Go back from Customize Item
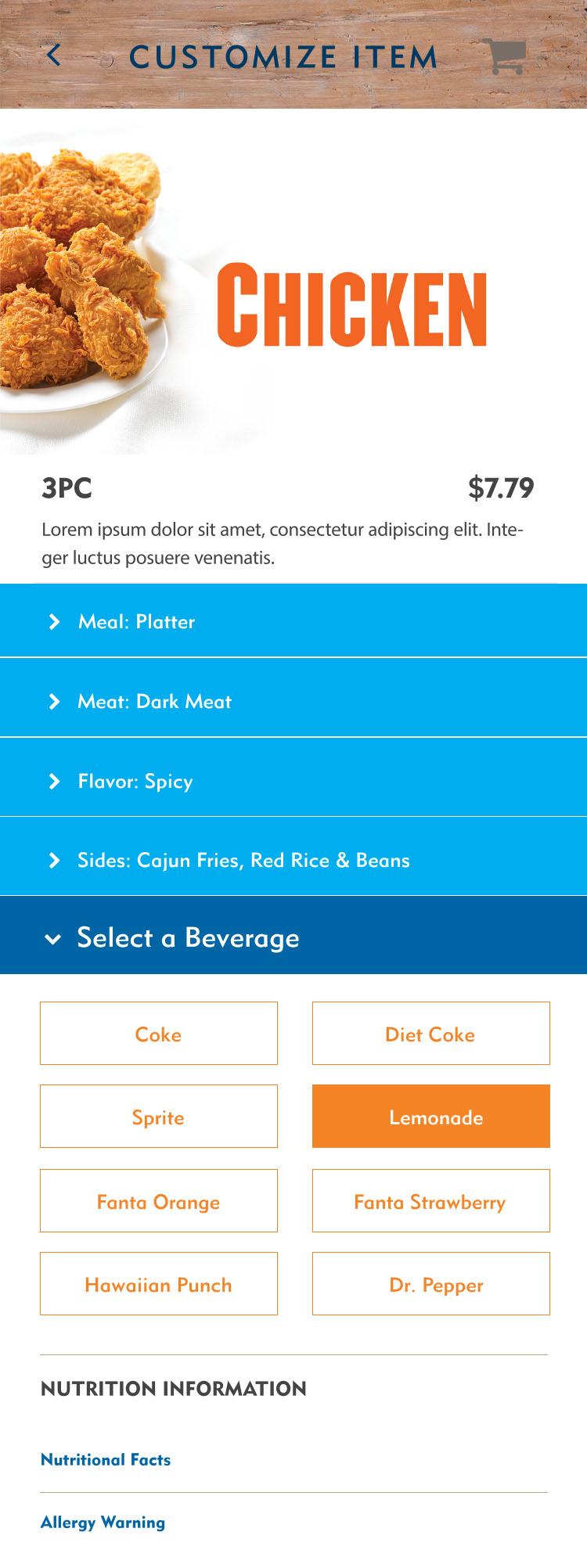Image resolution: width=587 pixels, height=1568 pixels. coord(53,56)
